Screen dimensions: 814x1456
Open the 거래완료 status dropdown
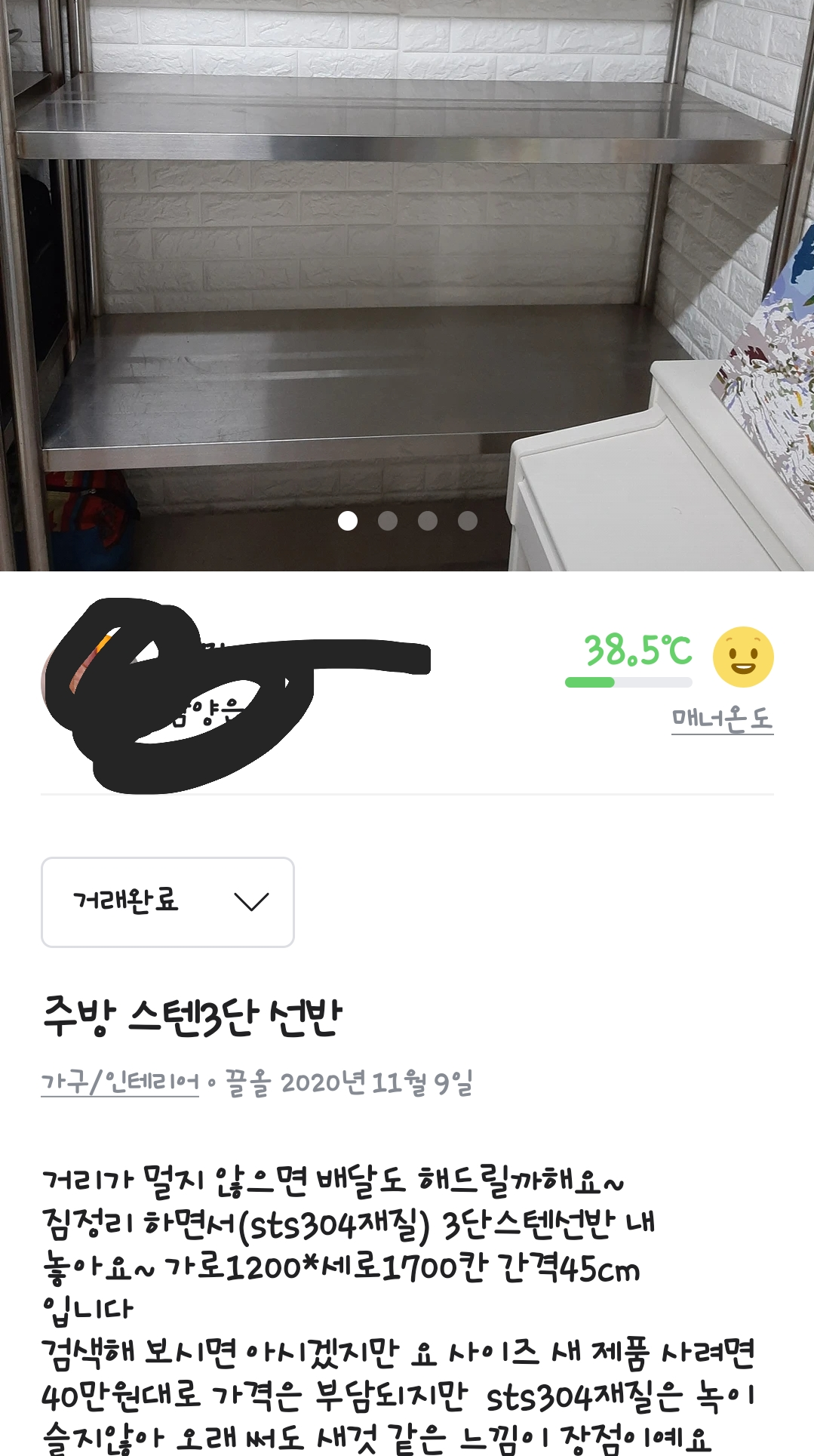click(x=167, y=902)
